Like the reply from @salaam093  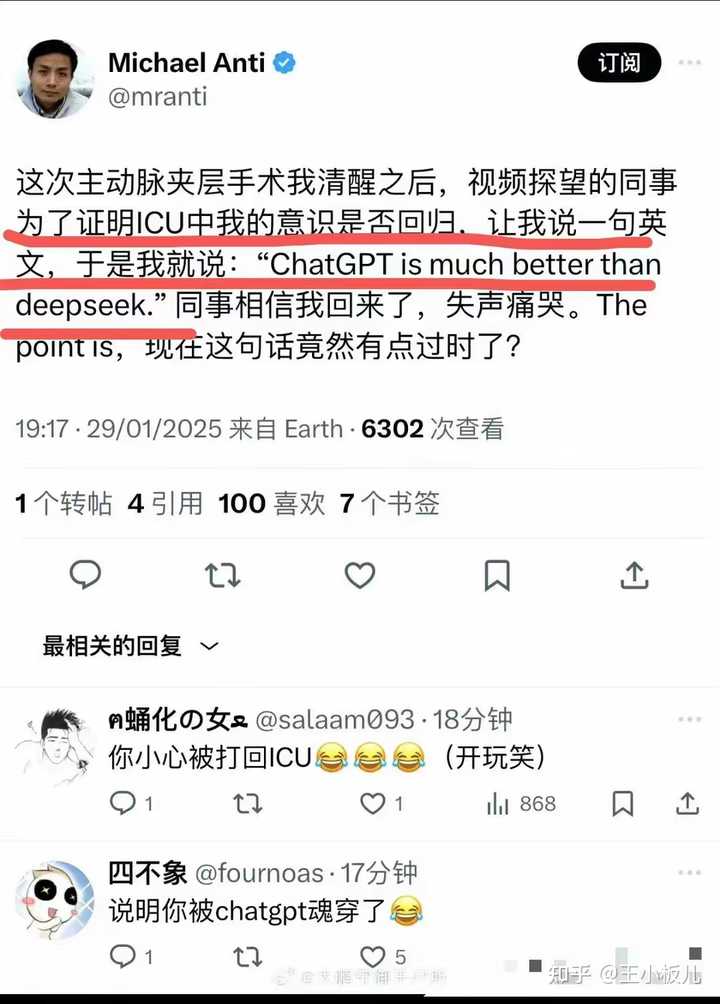pos(374,803)
